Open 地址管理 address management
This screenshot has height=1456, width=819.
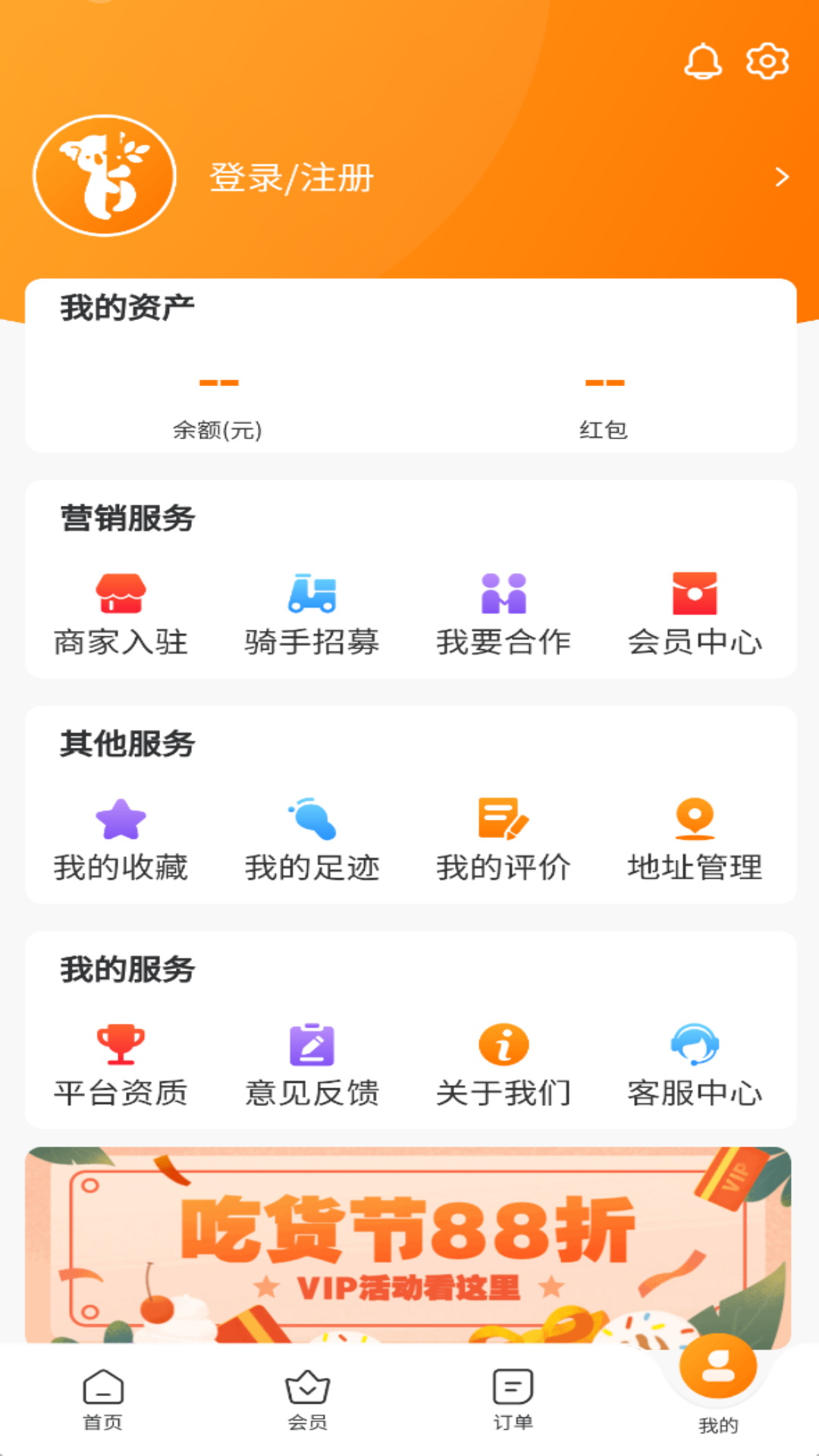point(695,840)
